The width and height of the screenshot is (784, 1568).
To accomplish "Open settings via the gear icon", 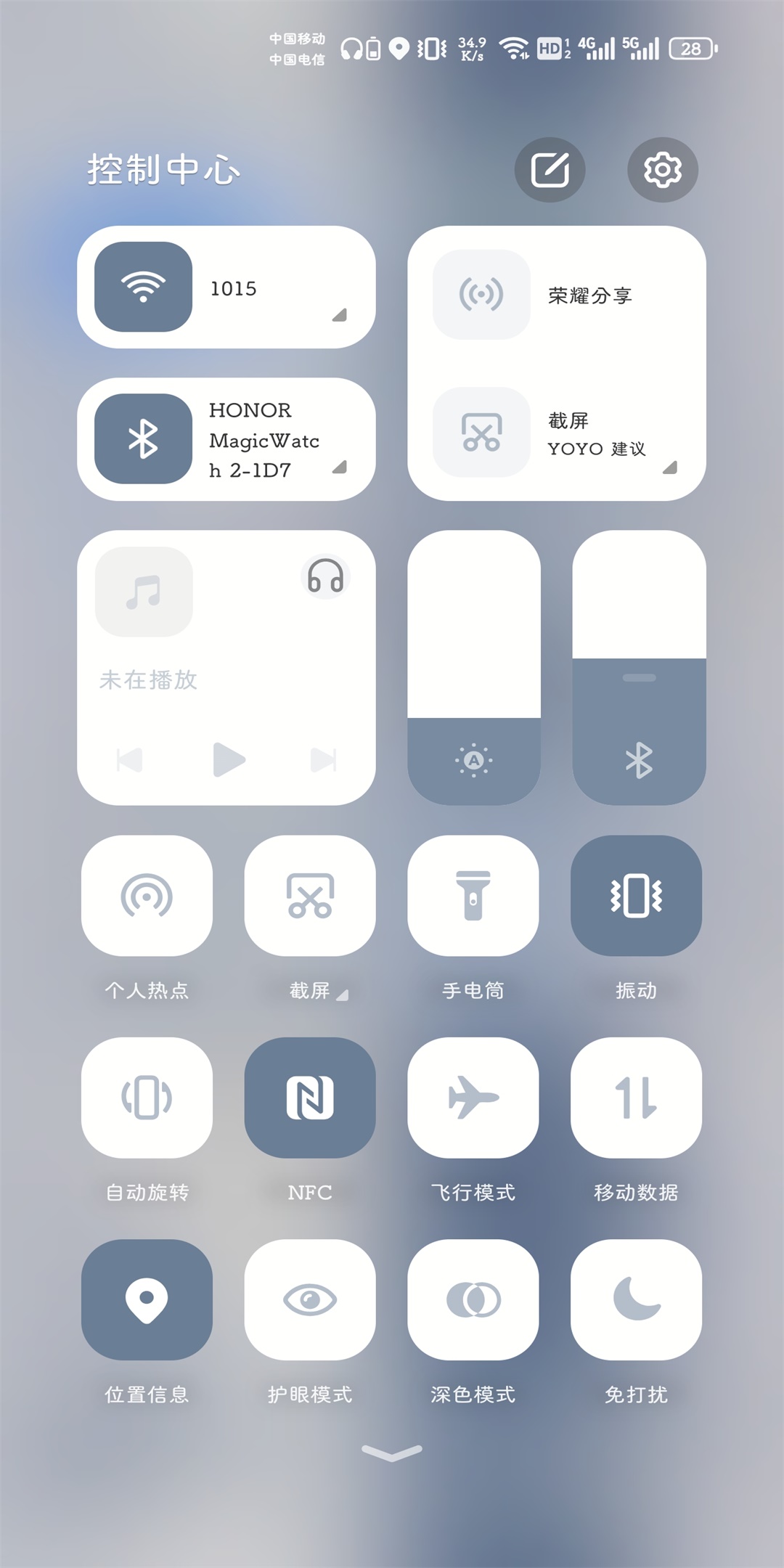I will click(662, 170).
